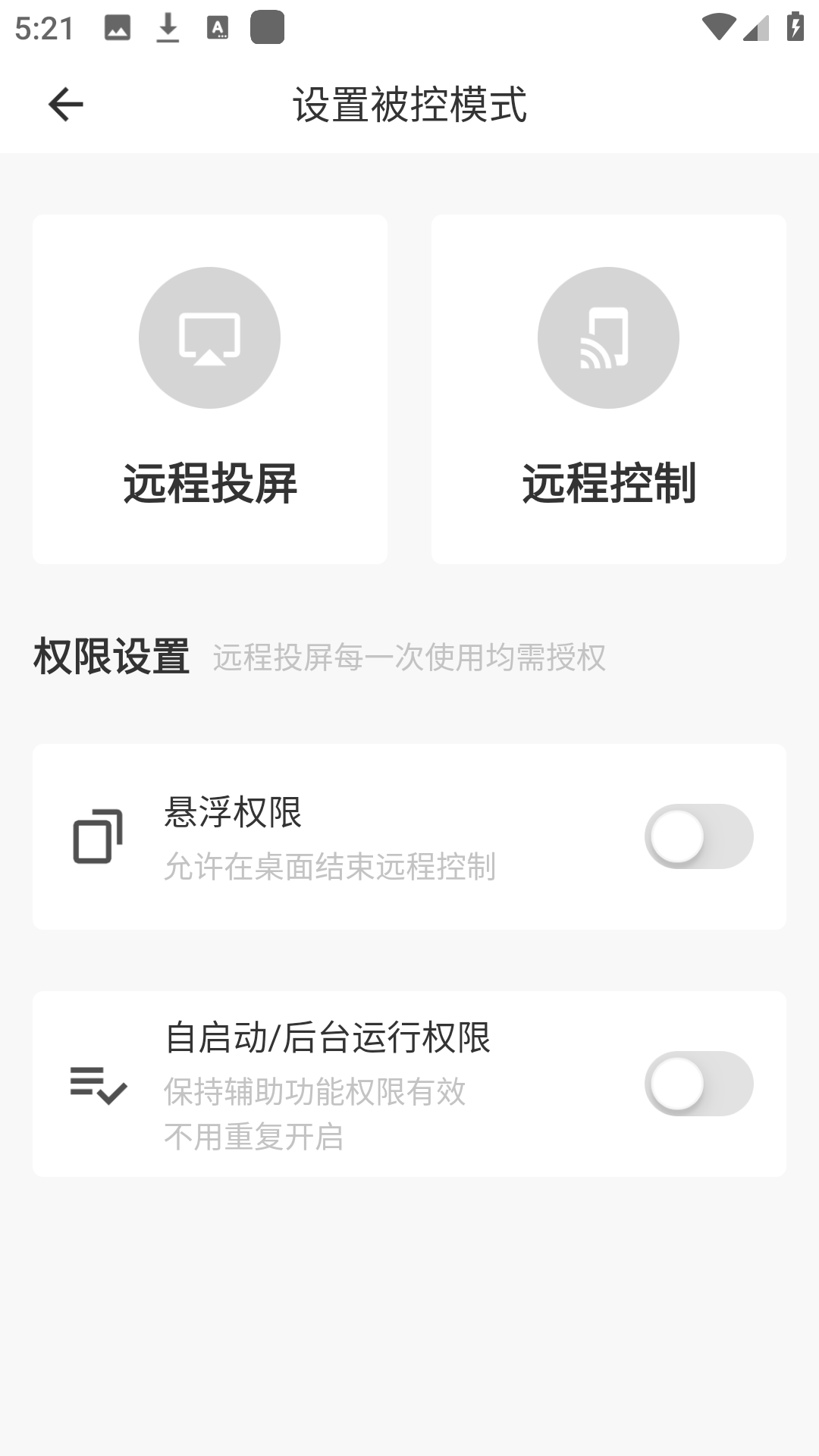Click the back arrow to leave 设置被控模式
This screenshot has height=1456, width=819.
66,103
